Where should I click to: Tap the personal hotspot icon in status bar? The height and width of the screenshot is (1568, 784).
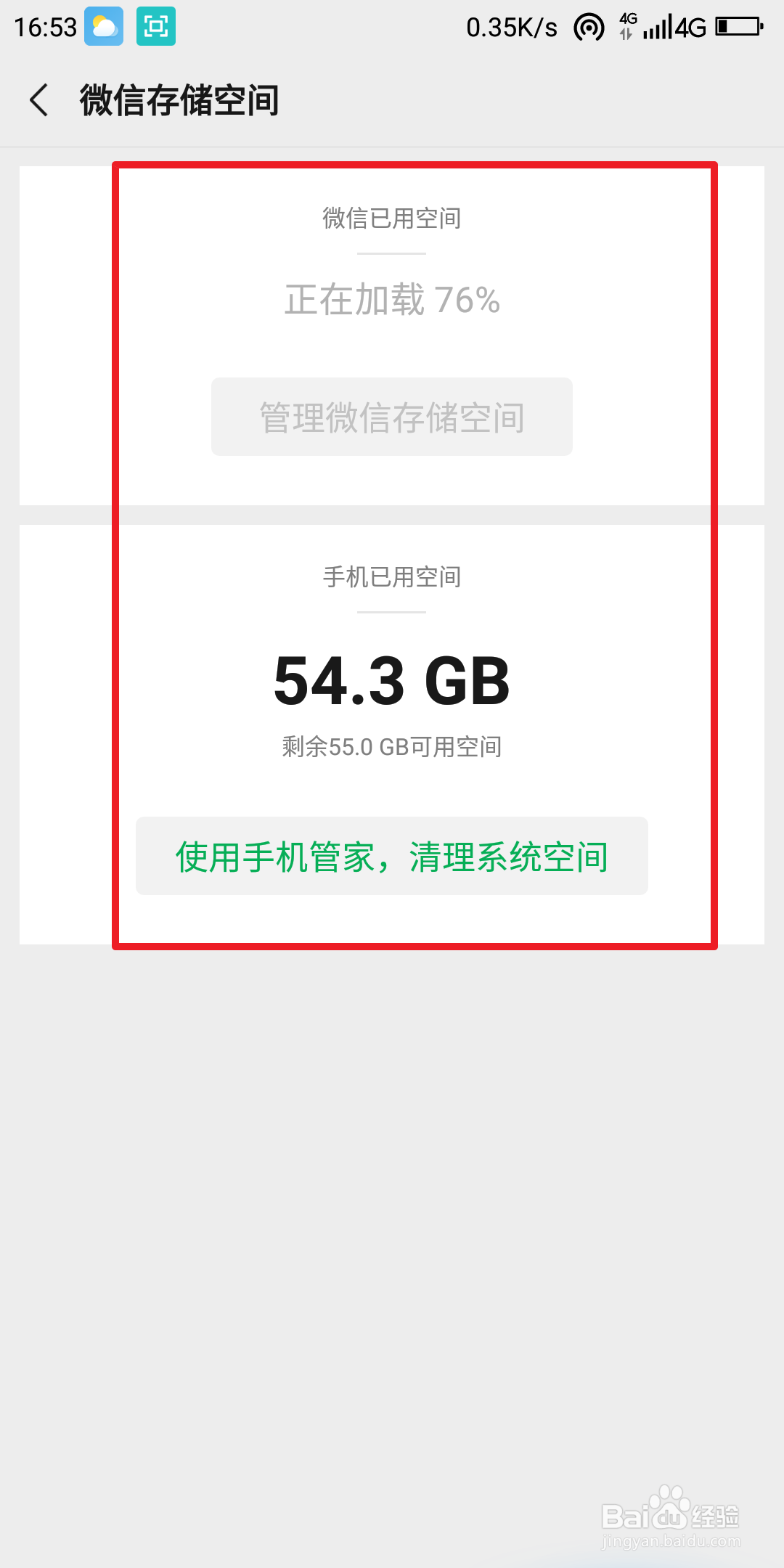[589, 26]
